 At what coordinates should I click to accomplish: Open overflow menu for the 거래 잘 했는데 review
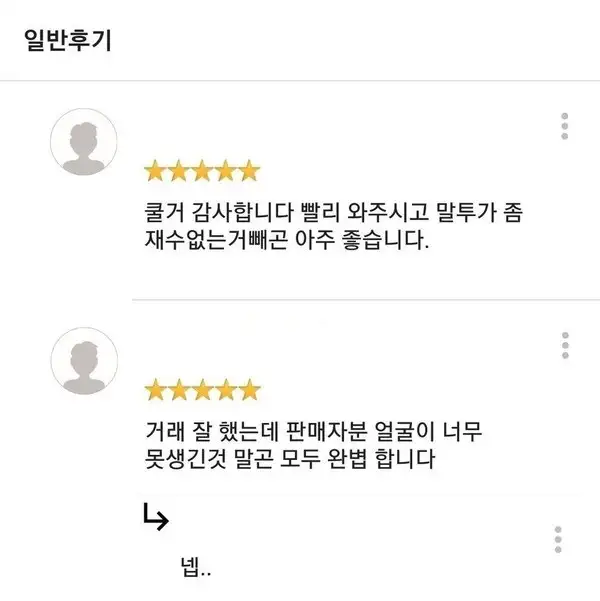coord(565,345)
